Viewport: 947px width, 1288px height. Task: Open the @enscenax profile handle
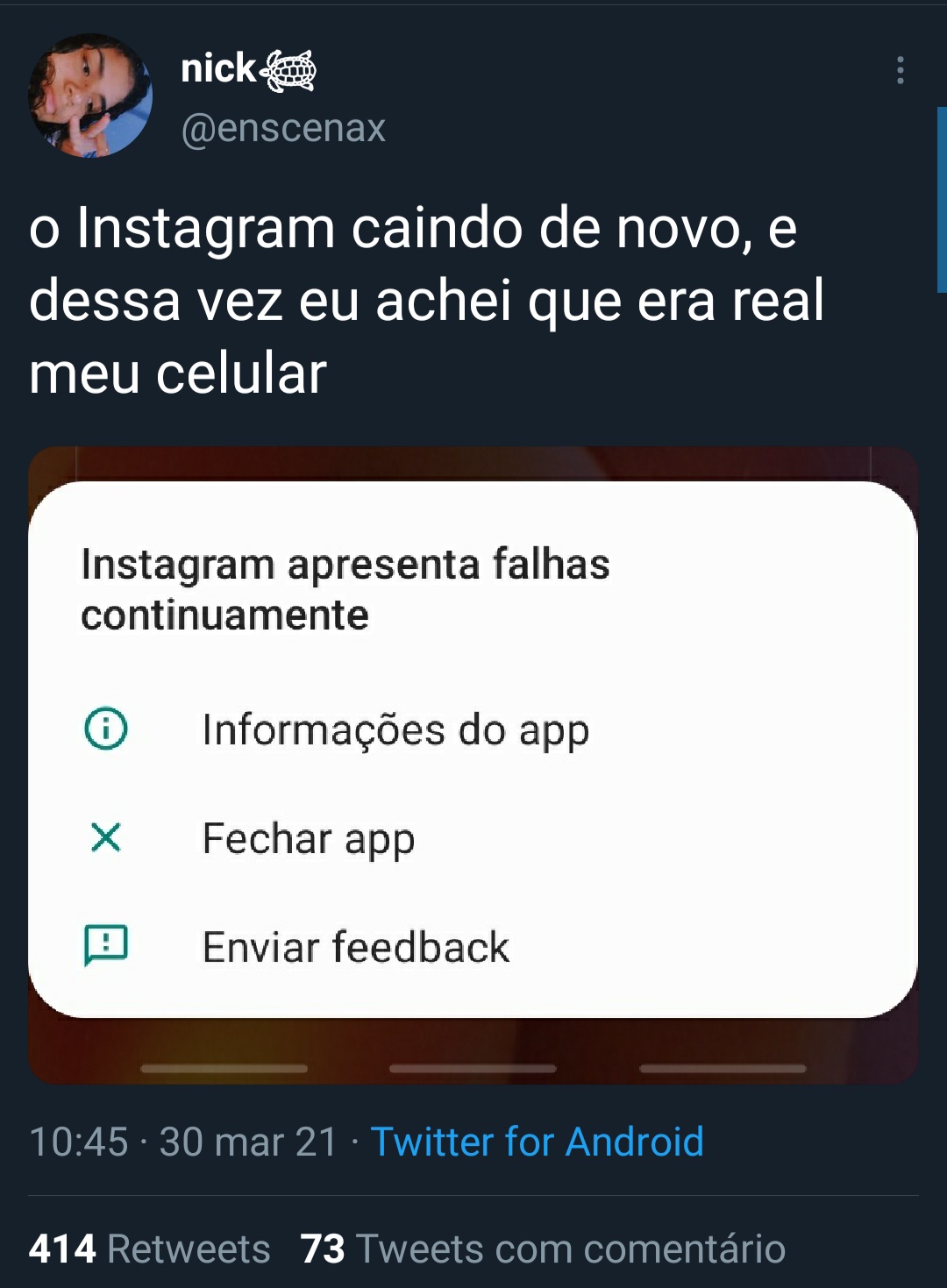tap(283, 128)
